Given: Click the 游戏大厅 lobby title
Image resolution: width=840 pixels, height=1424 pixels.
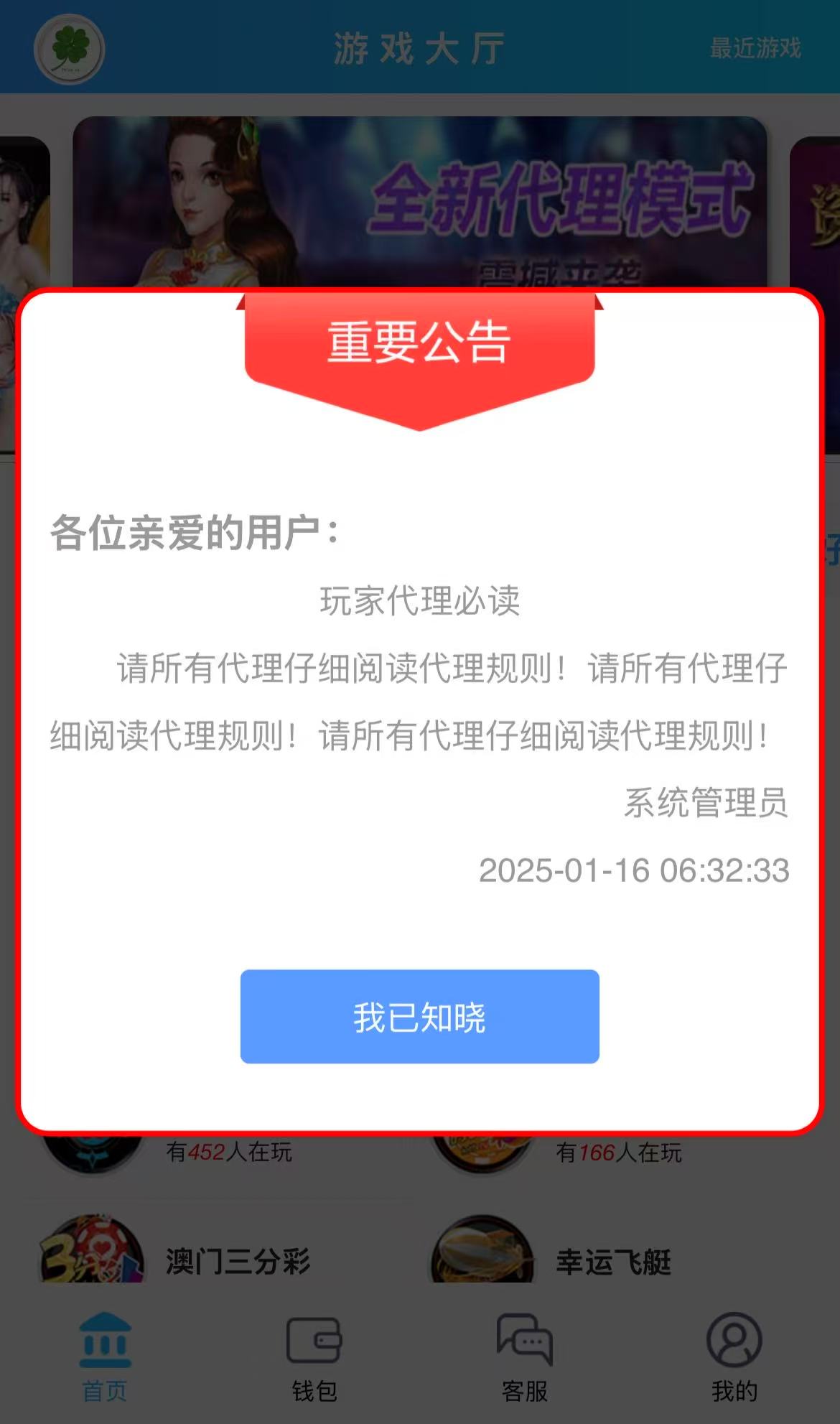Looking at the screenshot, I should 419,47.
